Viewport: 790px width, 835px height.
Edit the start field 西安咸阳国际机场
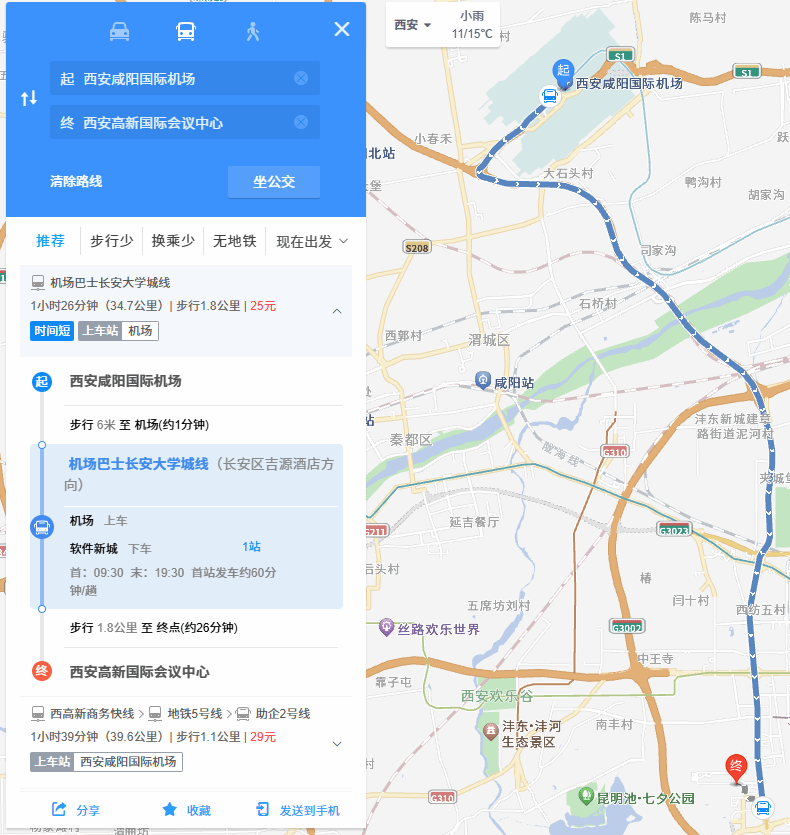tap(175, 79)
